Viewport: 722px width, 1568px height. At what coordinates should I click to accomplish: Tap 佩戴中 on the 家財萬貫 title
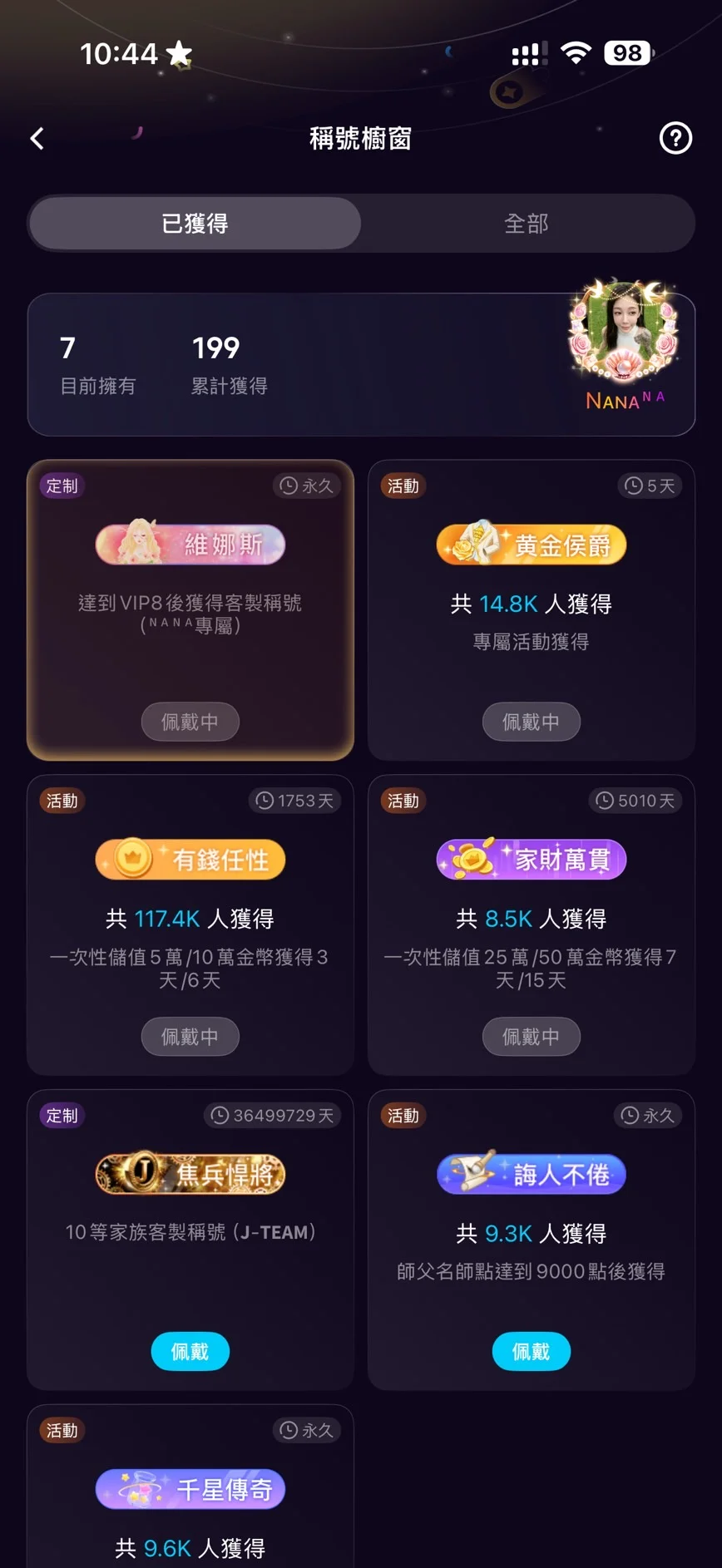click(x=531, y=1037)
